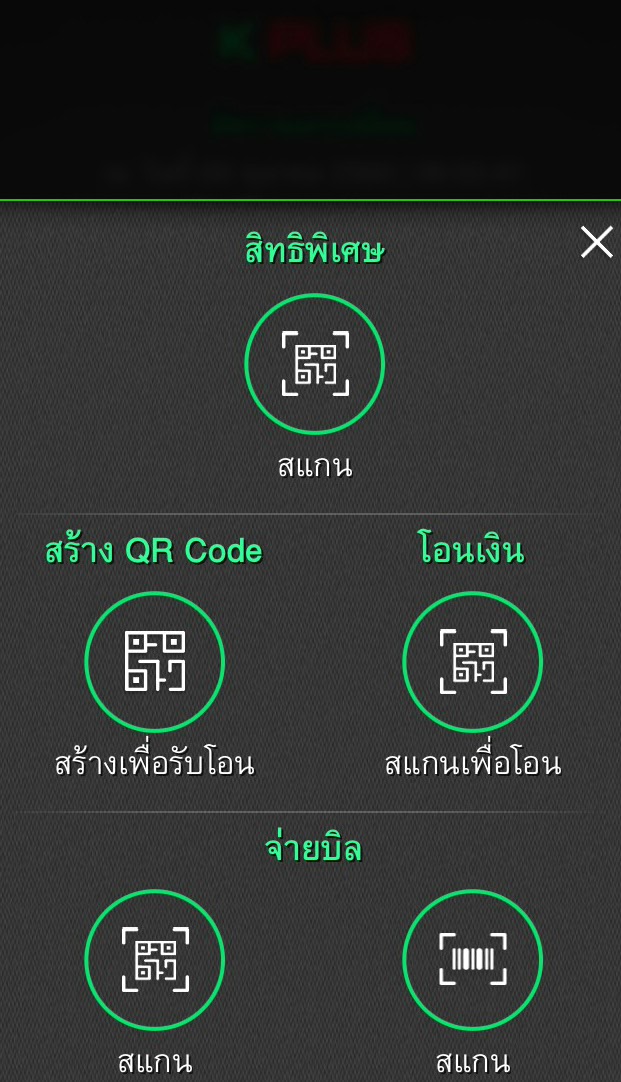Scan a QR code to pay bill
The image size is (621, 1082).
coord(155,960)
